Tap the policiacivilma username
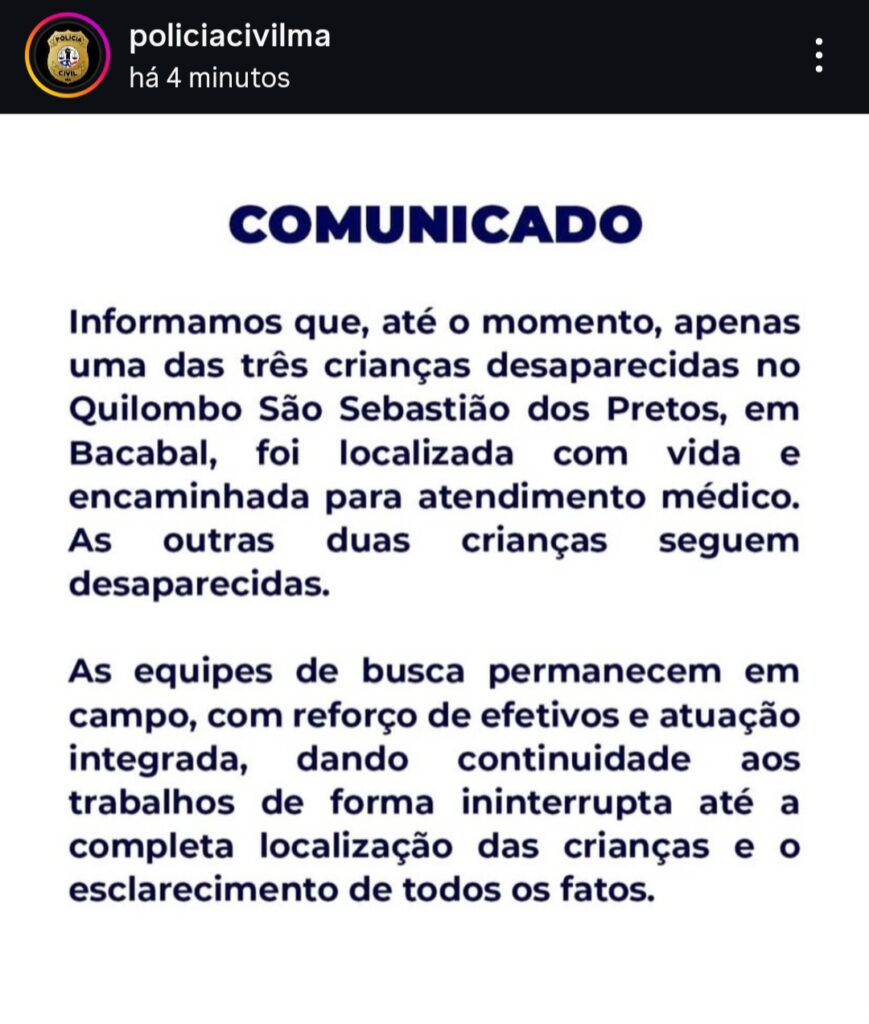Screen dimensions: 869x1024 229,37
